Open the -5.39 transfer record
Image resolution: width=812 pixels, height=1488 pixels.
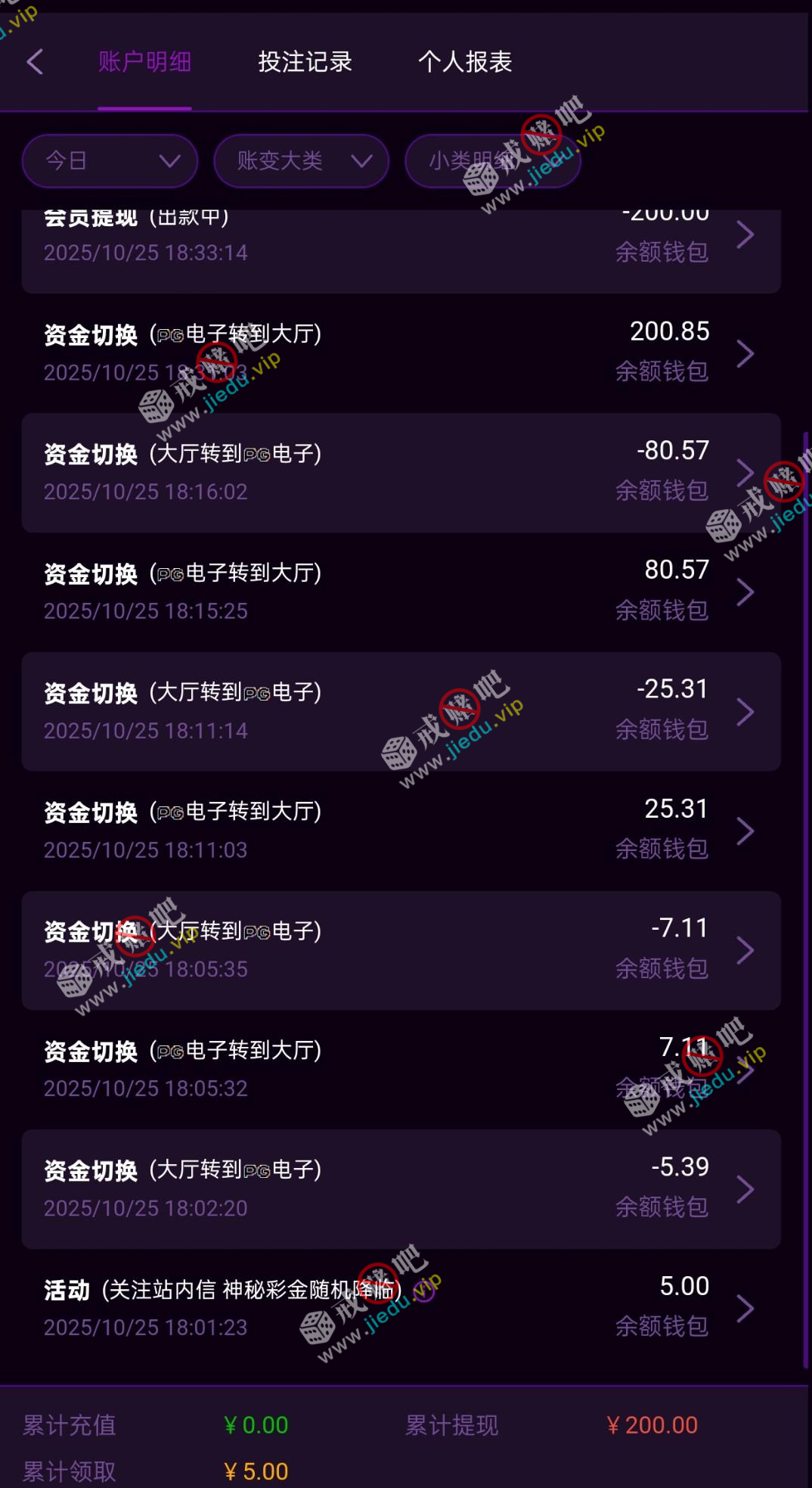click(x=401, y=1188)
